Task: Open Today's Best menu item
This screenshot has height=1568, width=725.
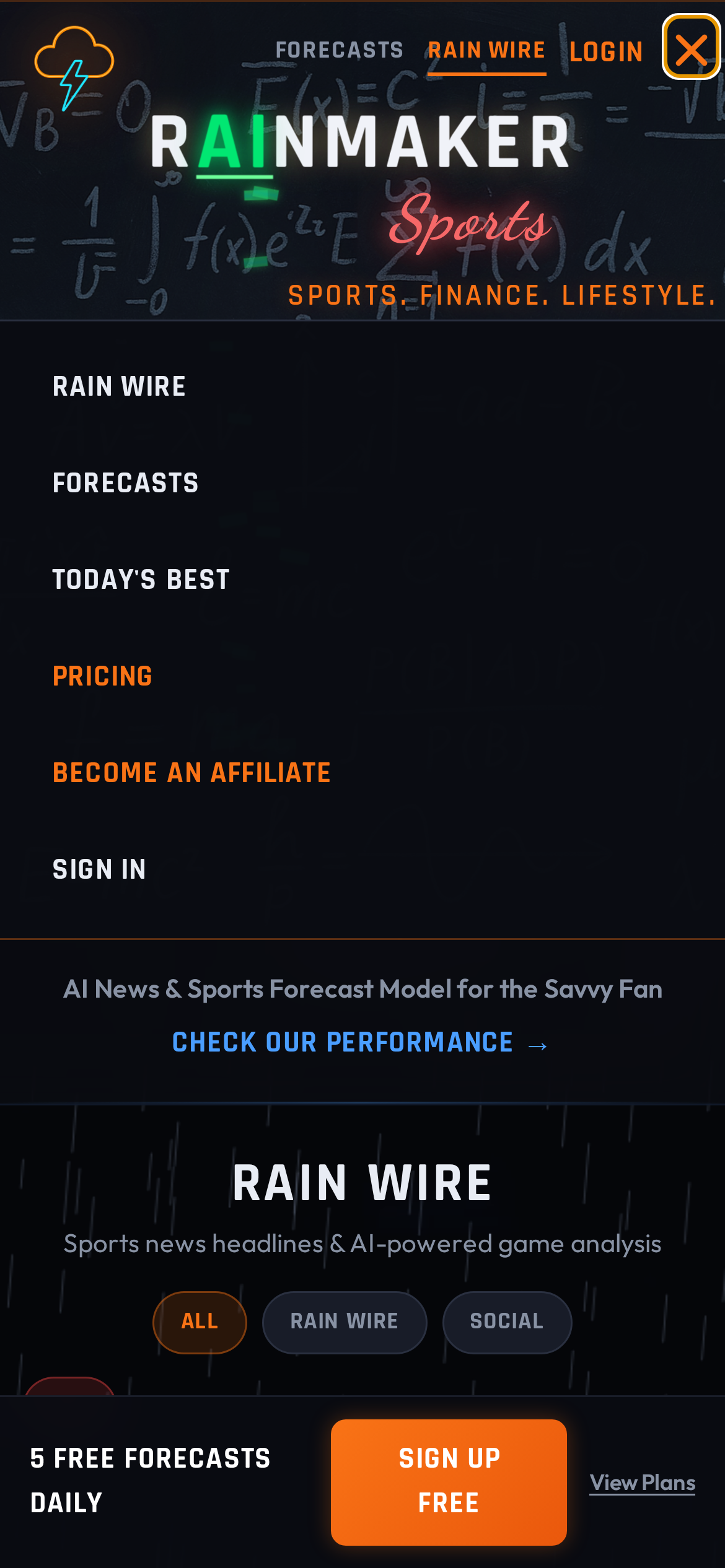Action: tap(141, 580)
